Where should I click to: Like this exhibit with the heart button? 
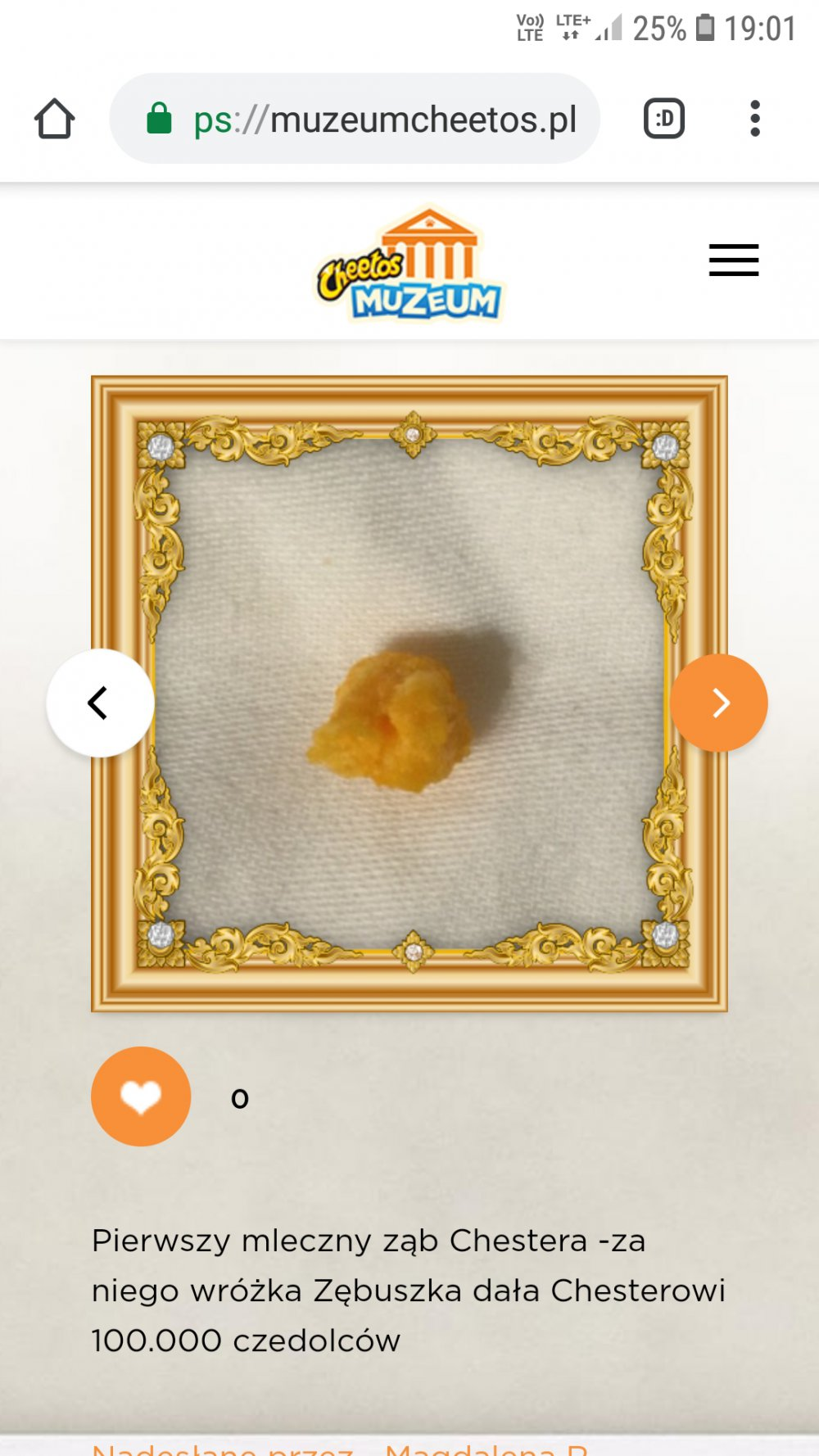tap(141, 1096)
